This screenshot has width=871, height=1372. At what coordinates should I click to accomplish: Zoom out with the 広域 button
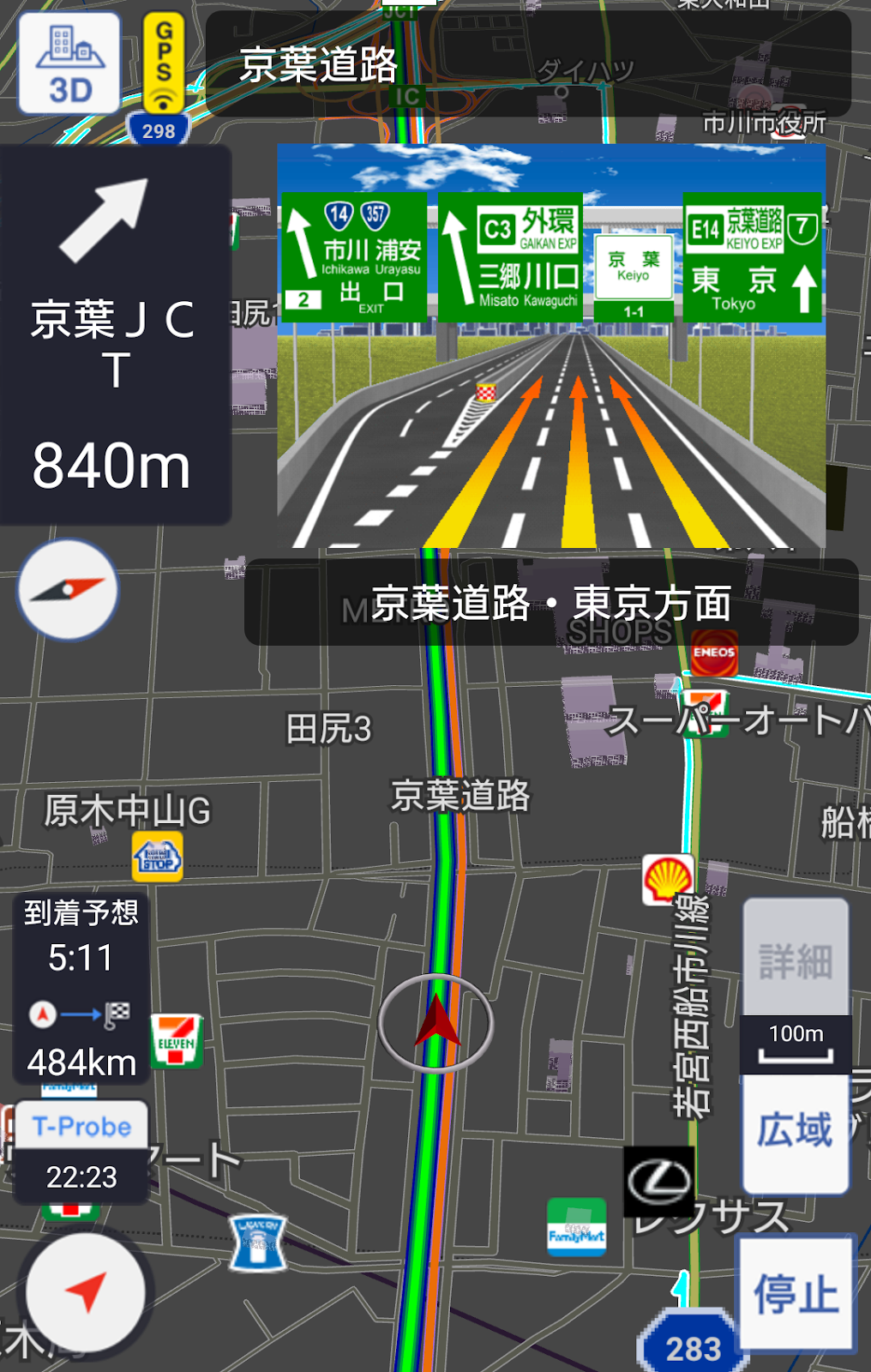pyautogui.click(x=796, y=1132)
